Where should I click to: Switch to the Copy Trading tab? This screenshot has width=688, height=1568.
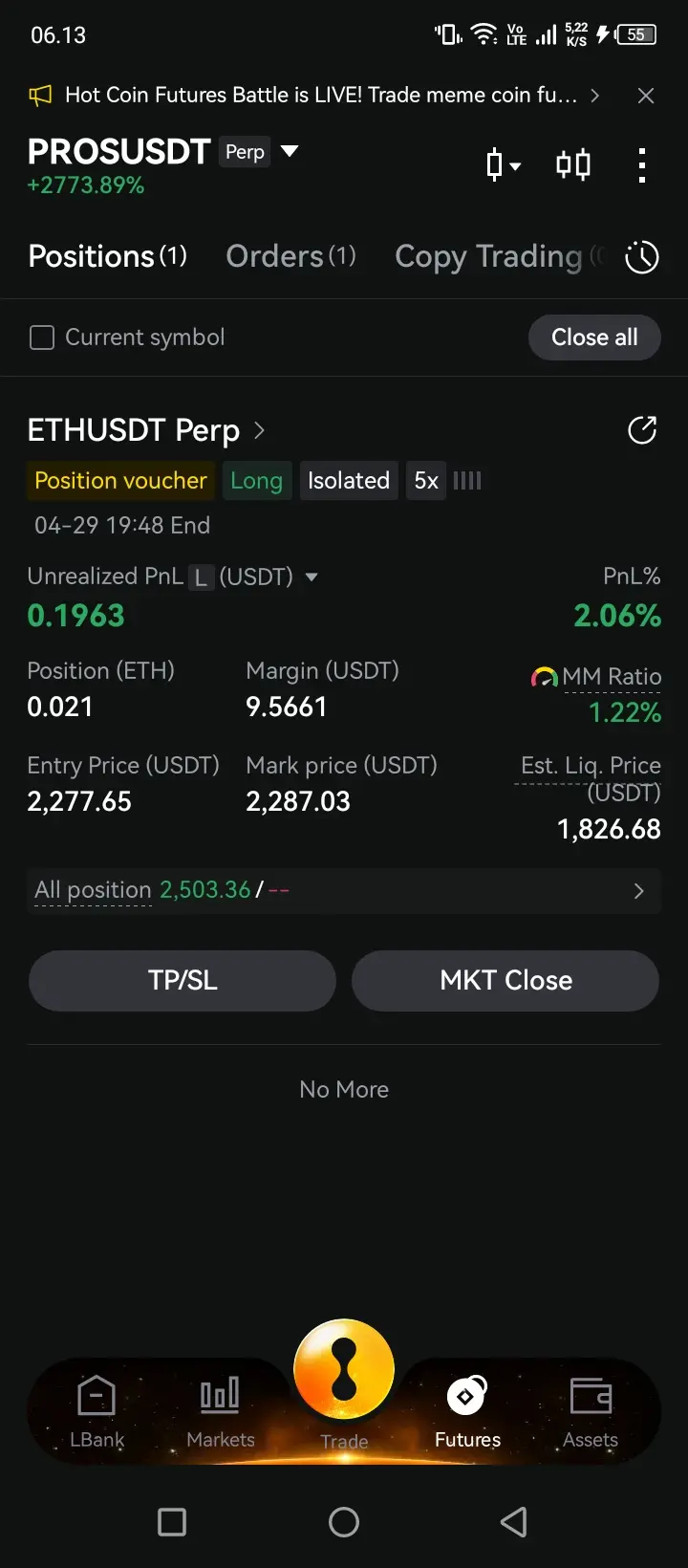coord(488,256)
